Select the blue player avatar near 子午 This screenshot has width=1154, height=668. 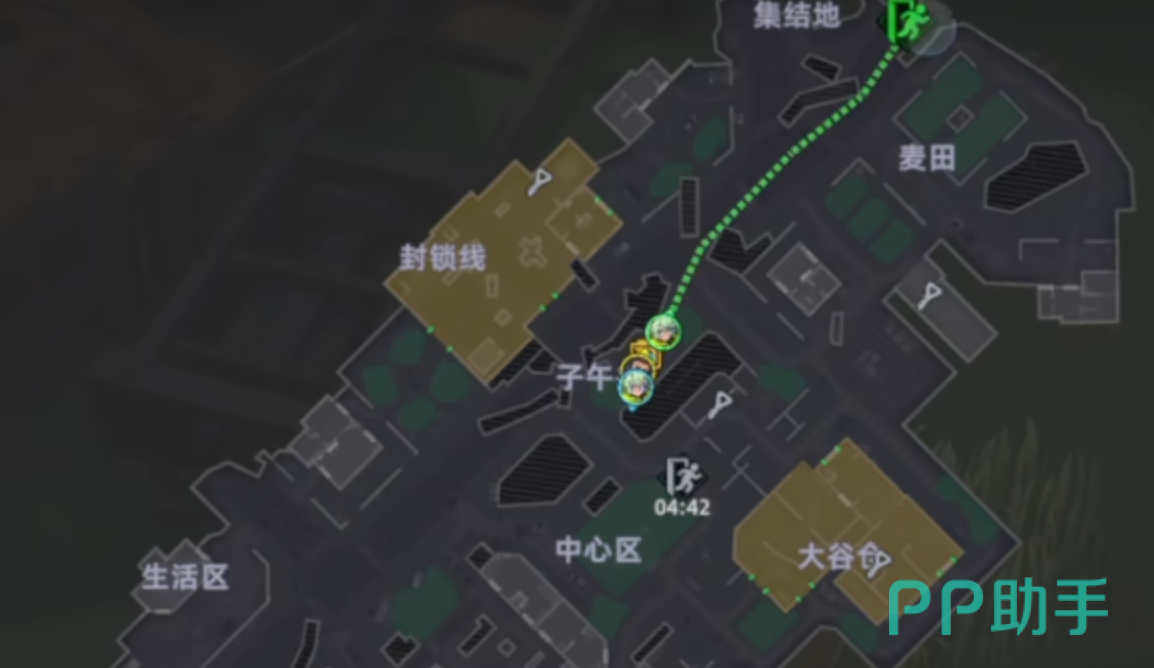point(635,385)
